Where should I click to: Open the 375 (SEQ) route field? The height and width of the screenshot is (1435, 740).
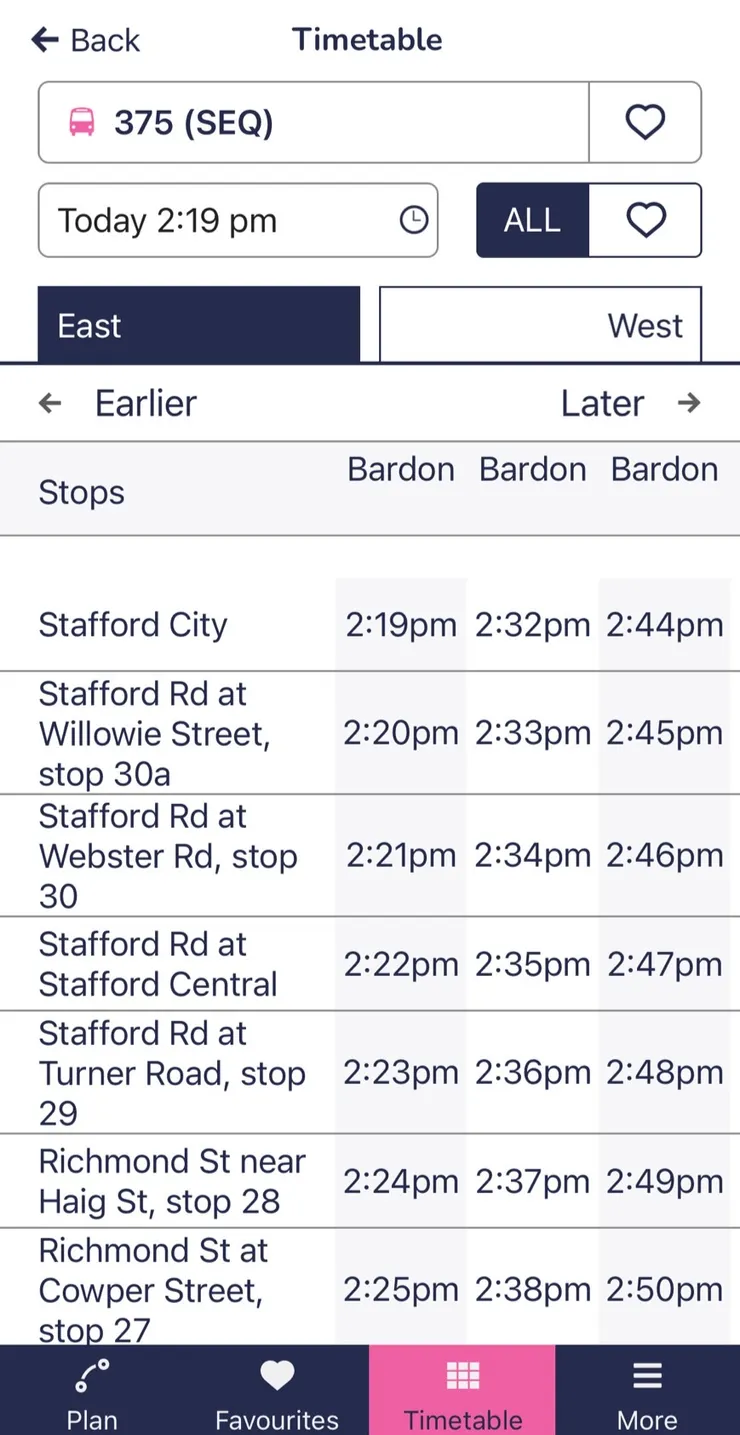click(x=313, y=123)
